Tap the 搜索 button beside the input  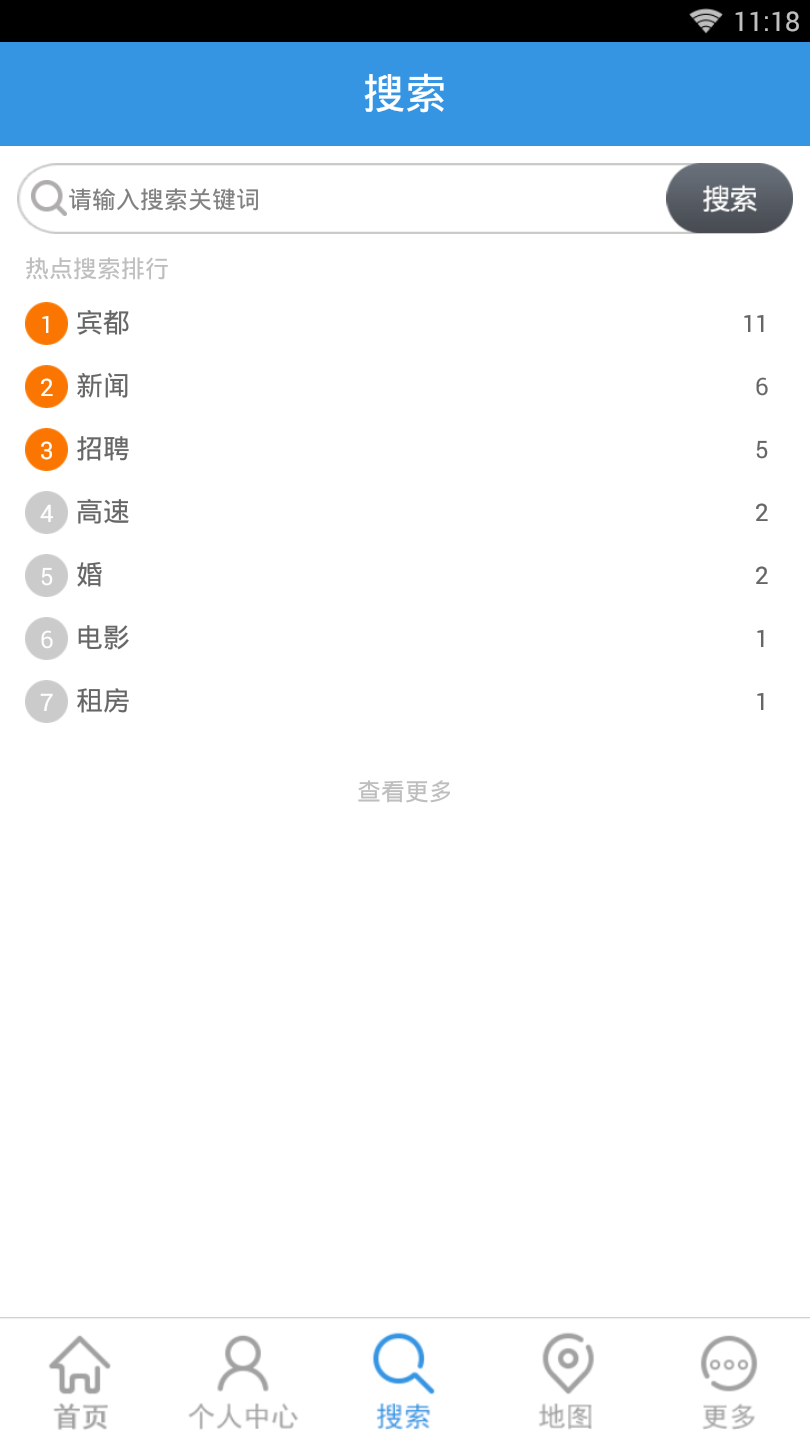click(x=729, y=198)
